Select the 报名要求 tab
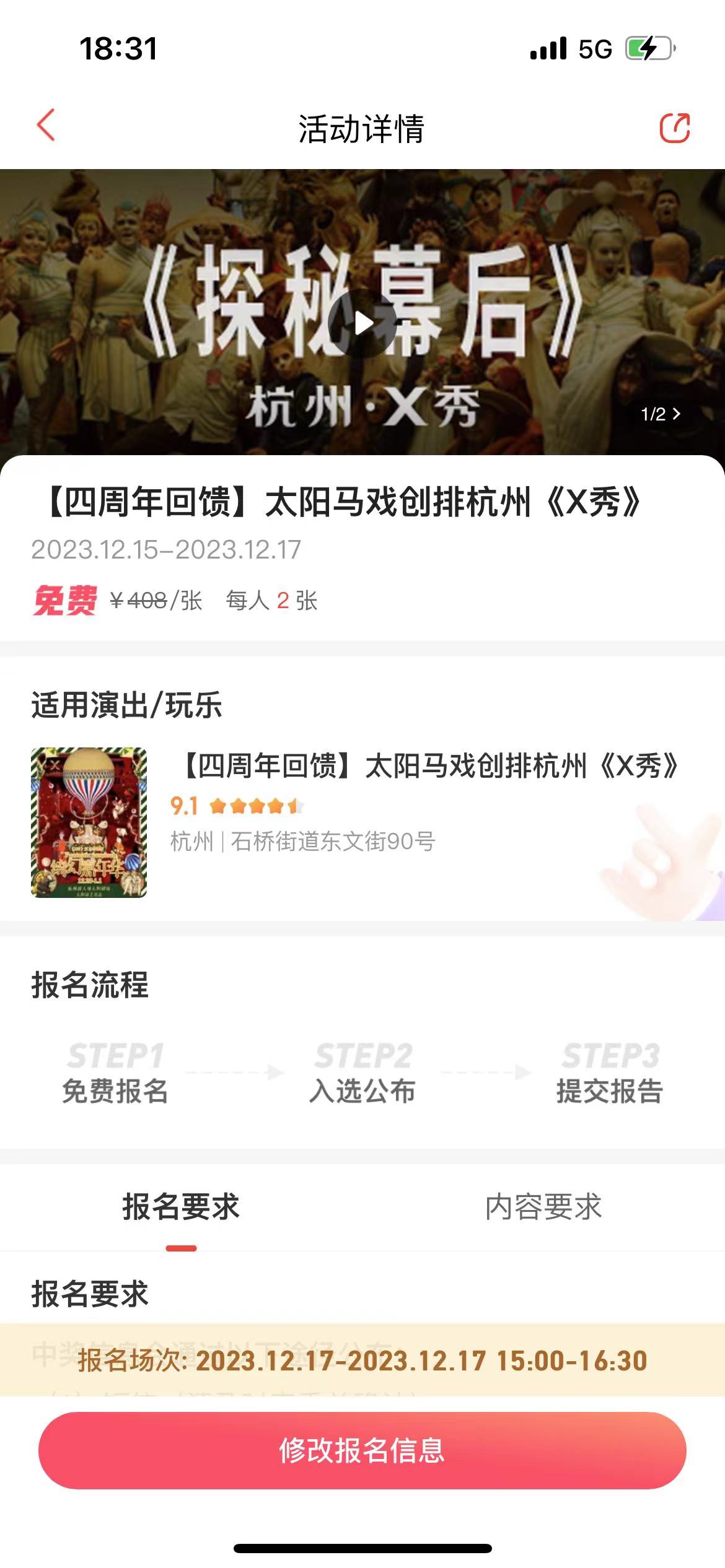Image resolution: width=725 pixels, height=1568 pixels. click(x=181, y=1207)
